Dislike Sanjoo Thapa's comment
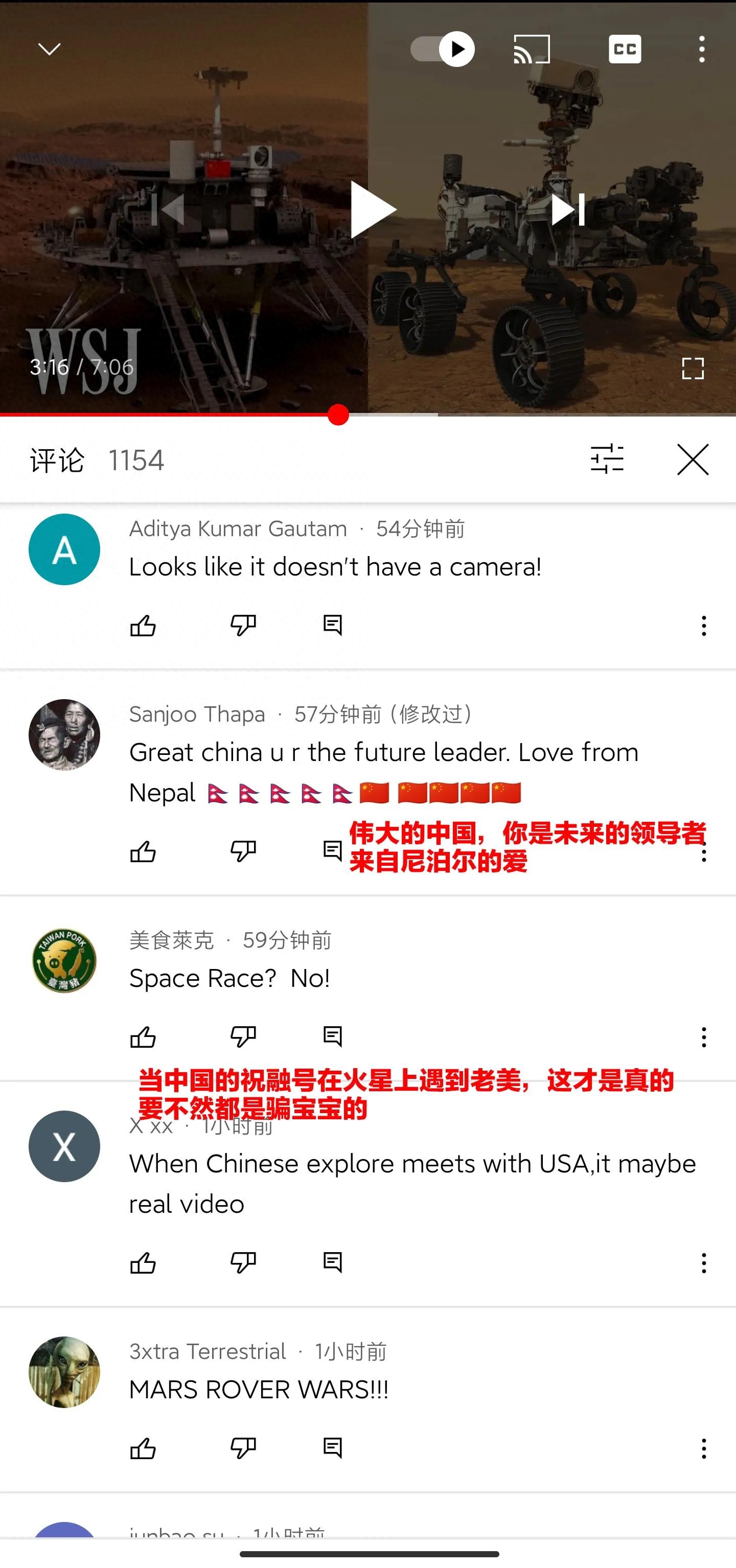The height and width of the screenshot is (1568, 736). click(x=243, y=850)
